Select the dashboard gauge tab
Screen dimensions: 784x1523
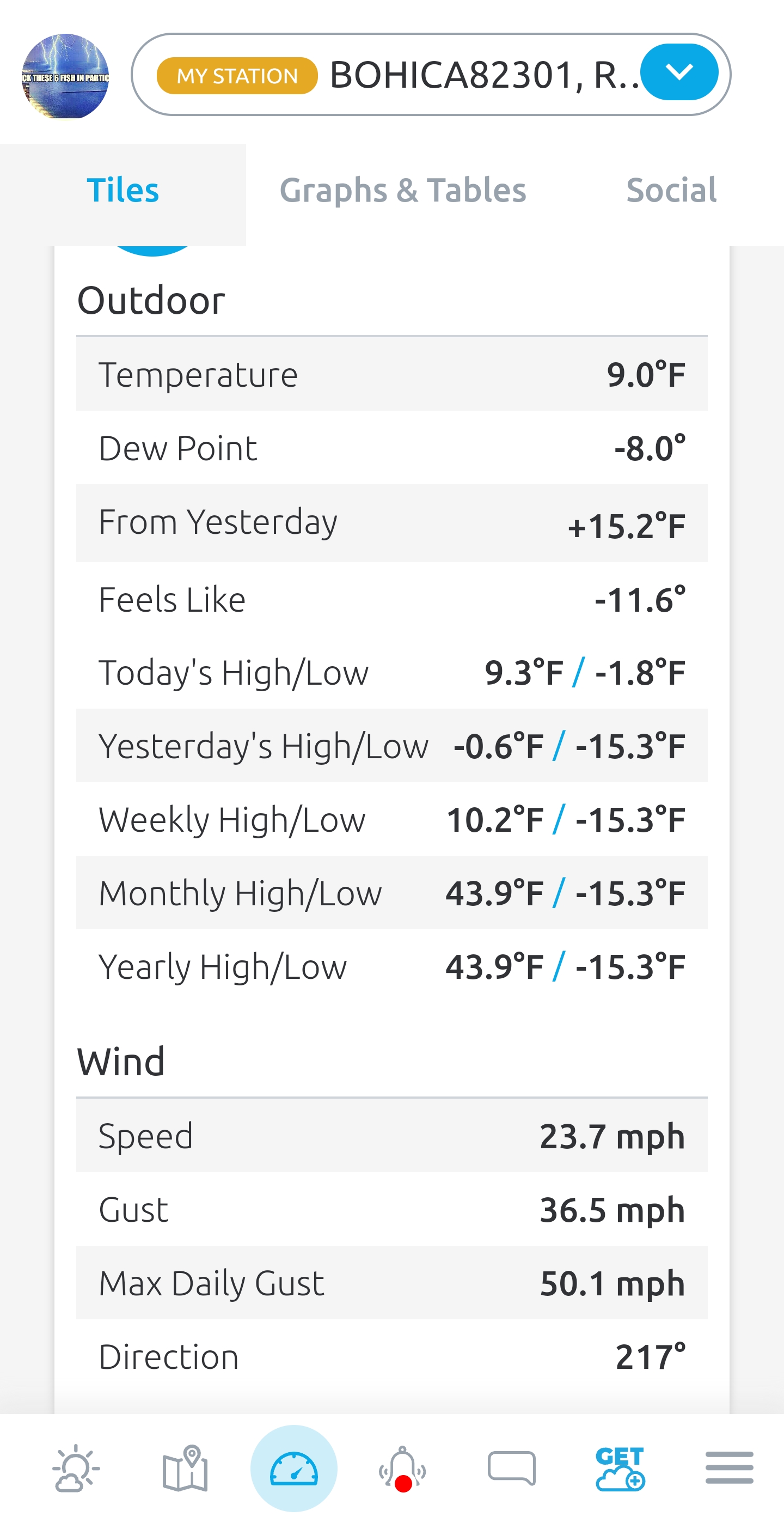(x=293, y=1469)
